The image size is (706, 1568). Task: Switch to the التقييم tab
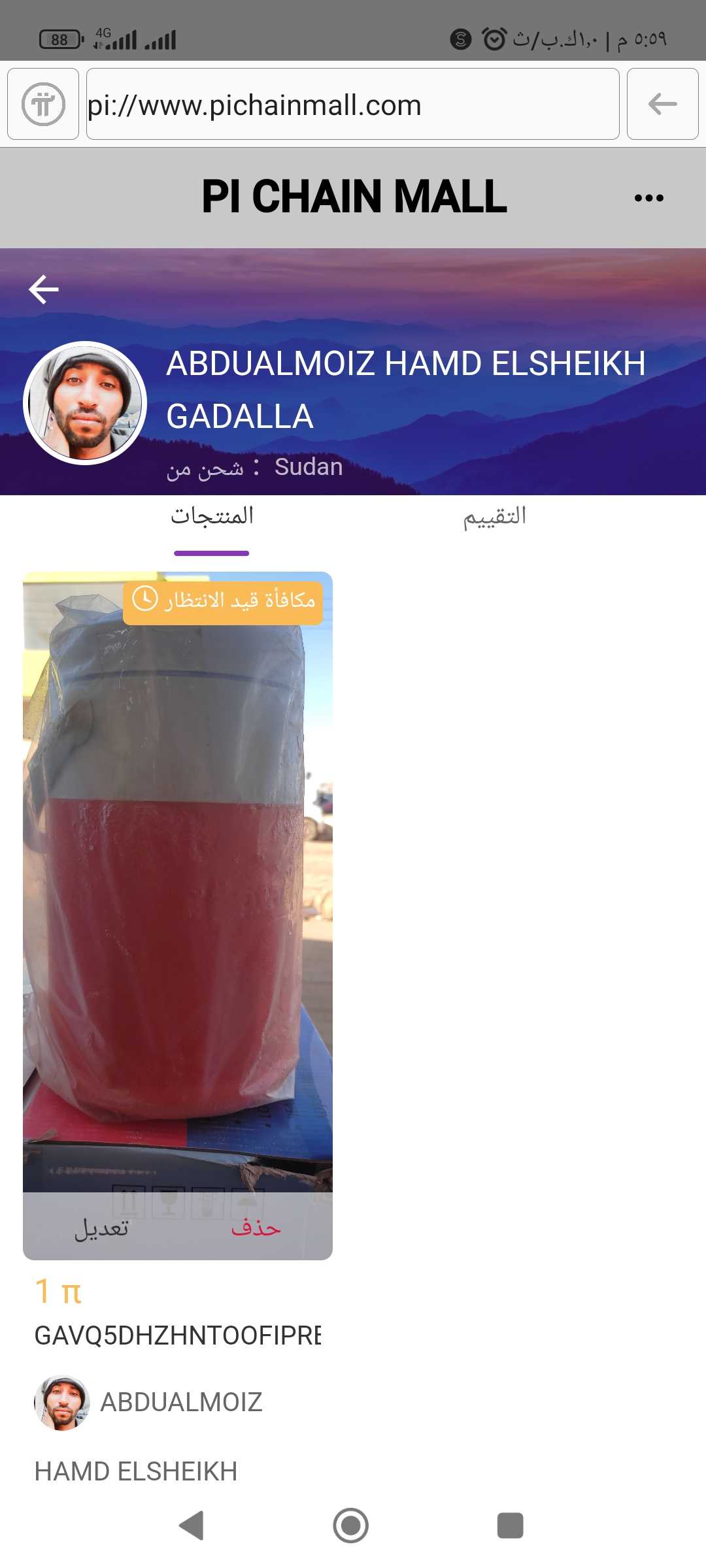tap(495, 516)
